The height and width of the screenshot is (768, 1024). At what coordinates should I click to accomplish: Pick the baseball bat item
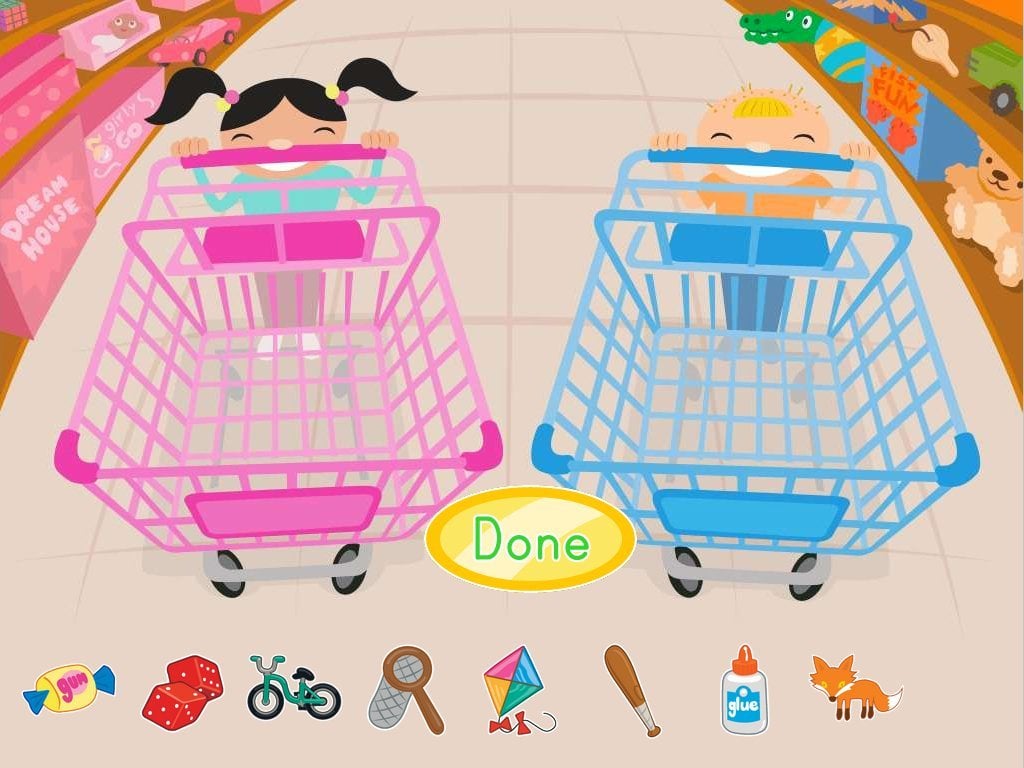(633, 690)
